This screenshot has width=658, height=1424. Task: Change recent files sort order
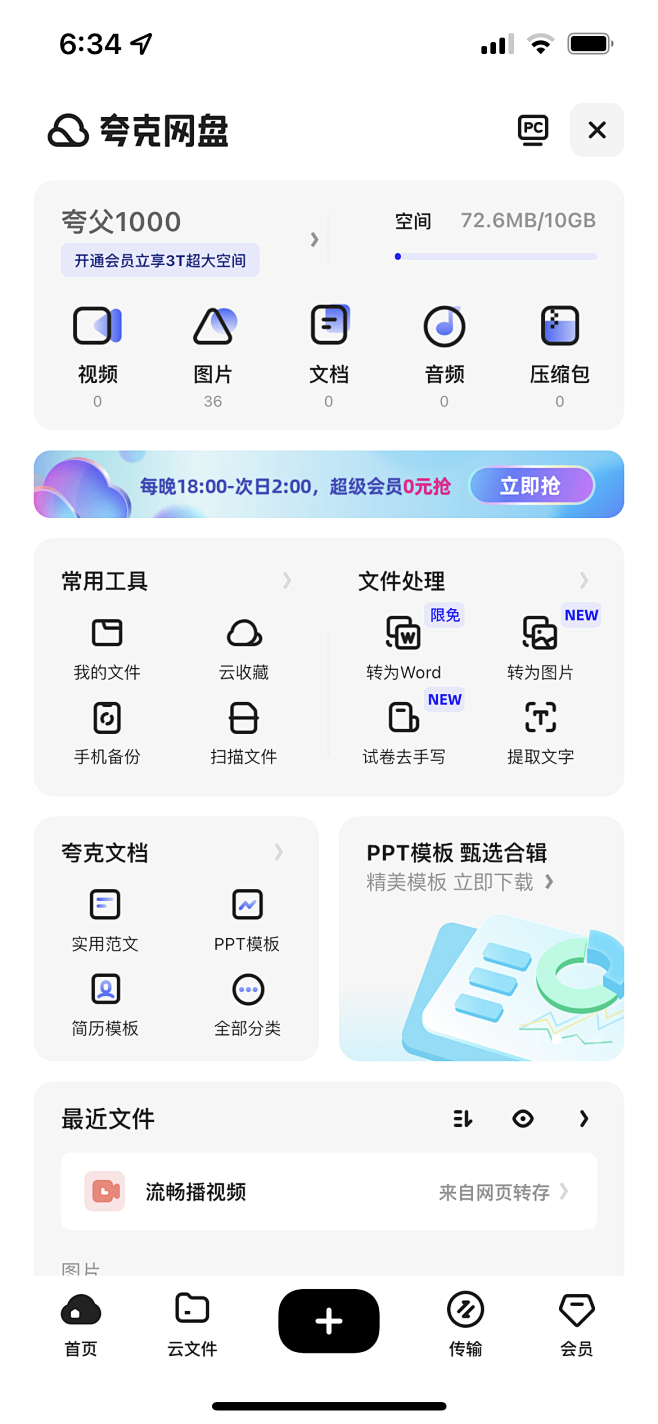coord(463,1119)
